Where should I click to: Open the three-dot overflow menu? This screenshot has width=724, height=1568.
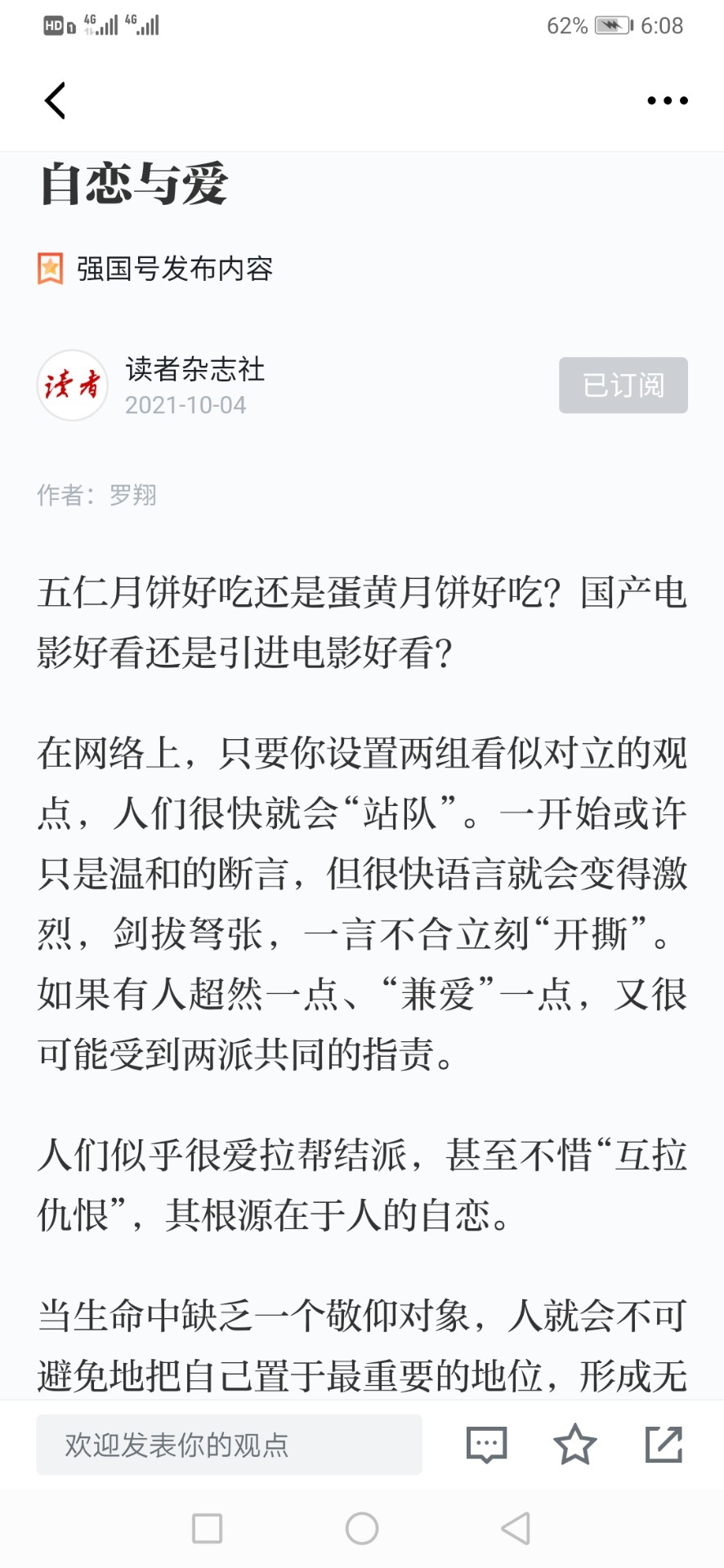pyautogui.click(x=667, y=100)
